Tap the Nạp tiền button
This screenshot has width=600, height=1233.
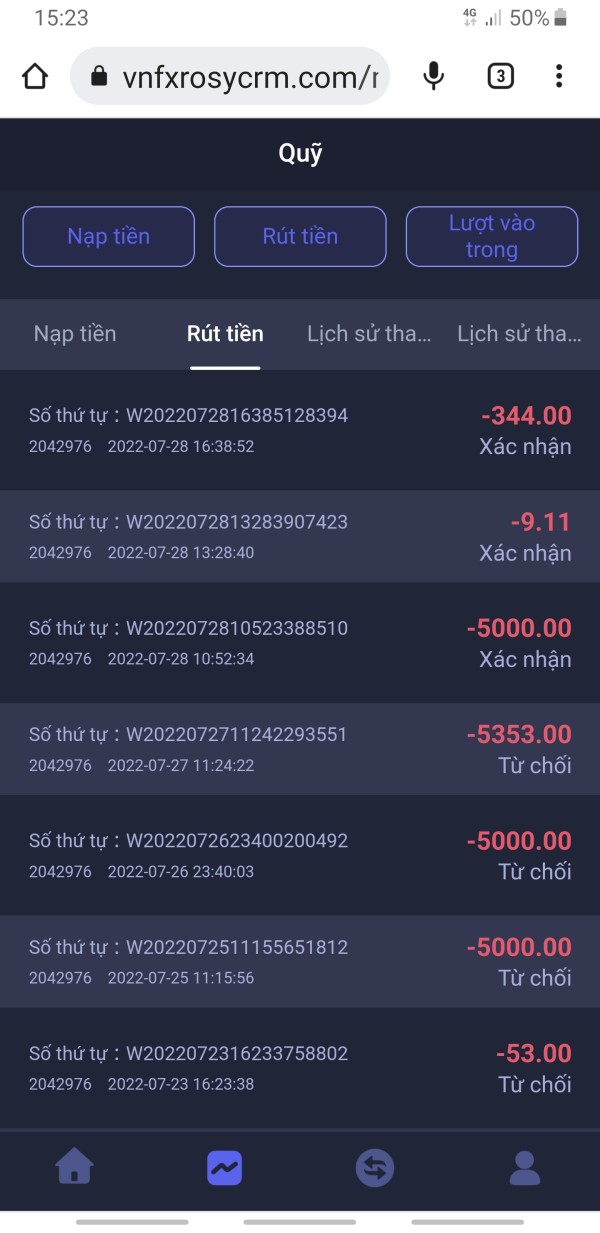click(x=109, y=236)
